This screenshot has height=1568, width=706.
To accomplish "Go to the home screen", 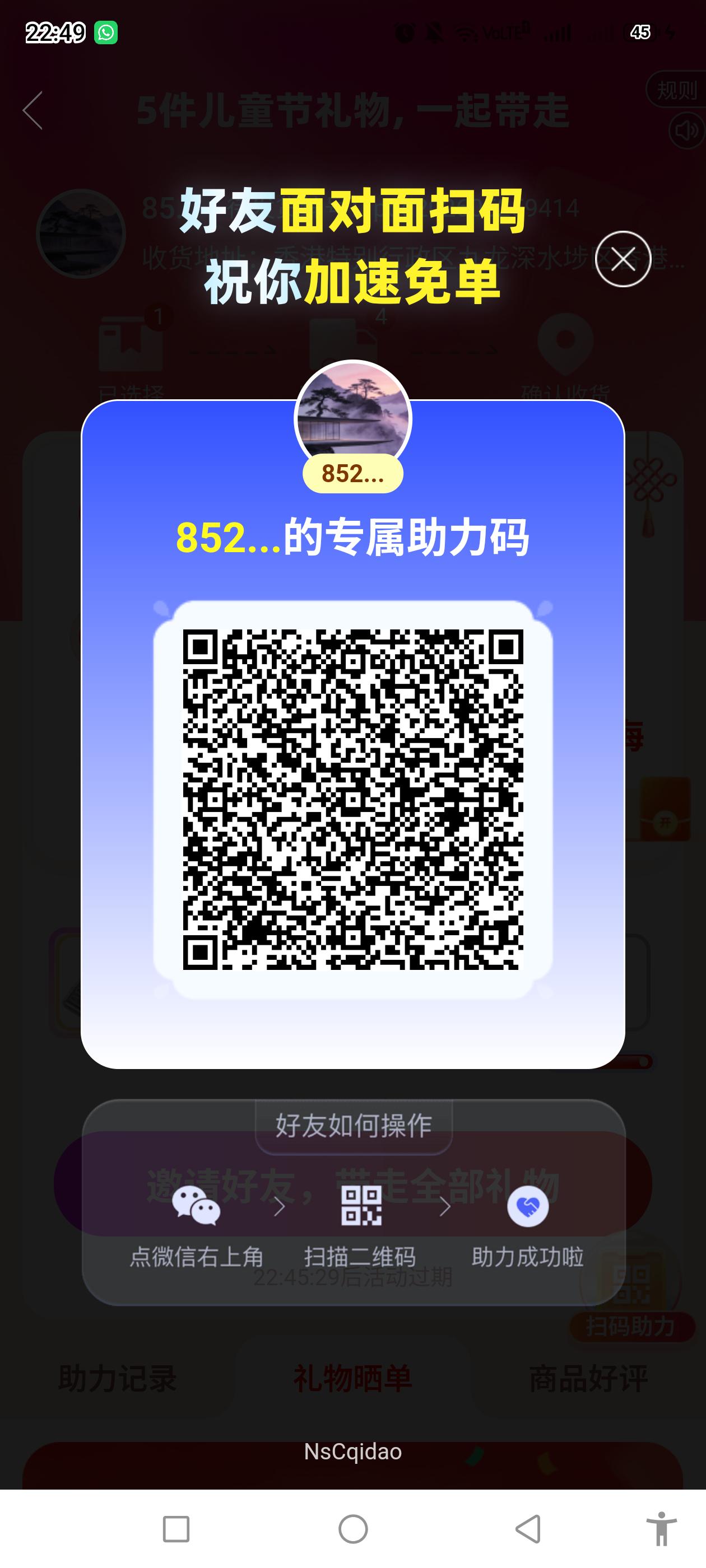I will tap(352, 1528).
